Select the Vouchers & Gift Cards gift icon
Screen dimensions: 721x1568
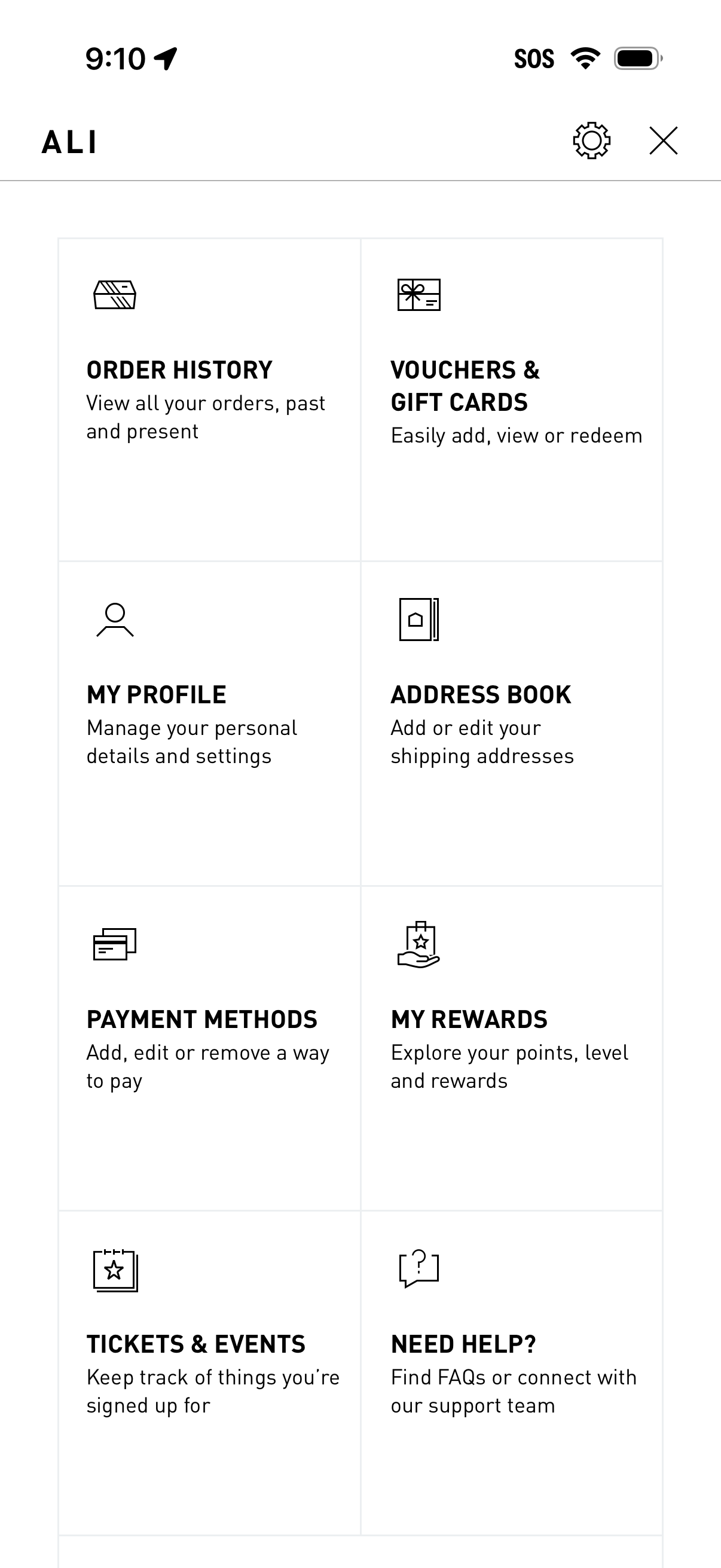[417, 295]
